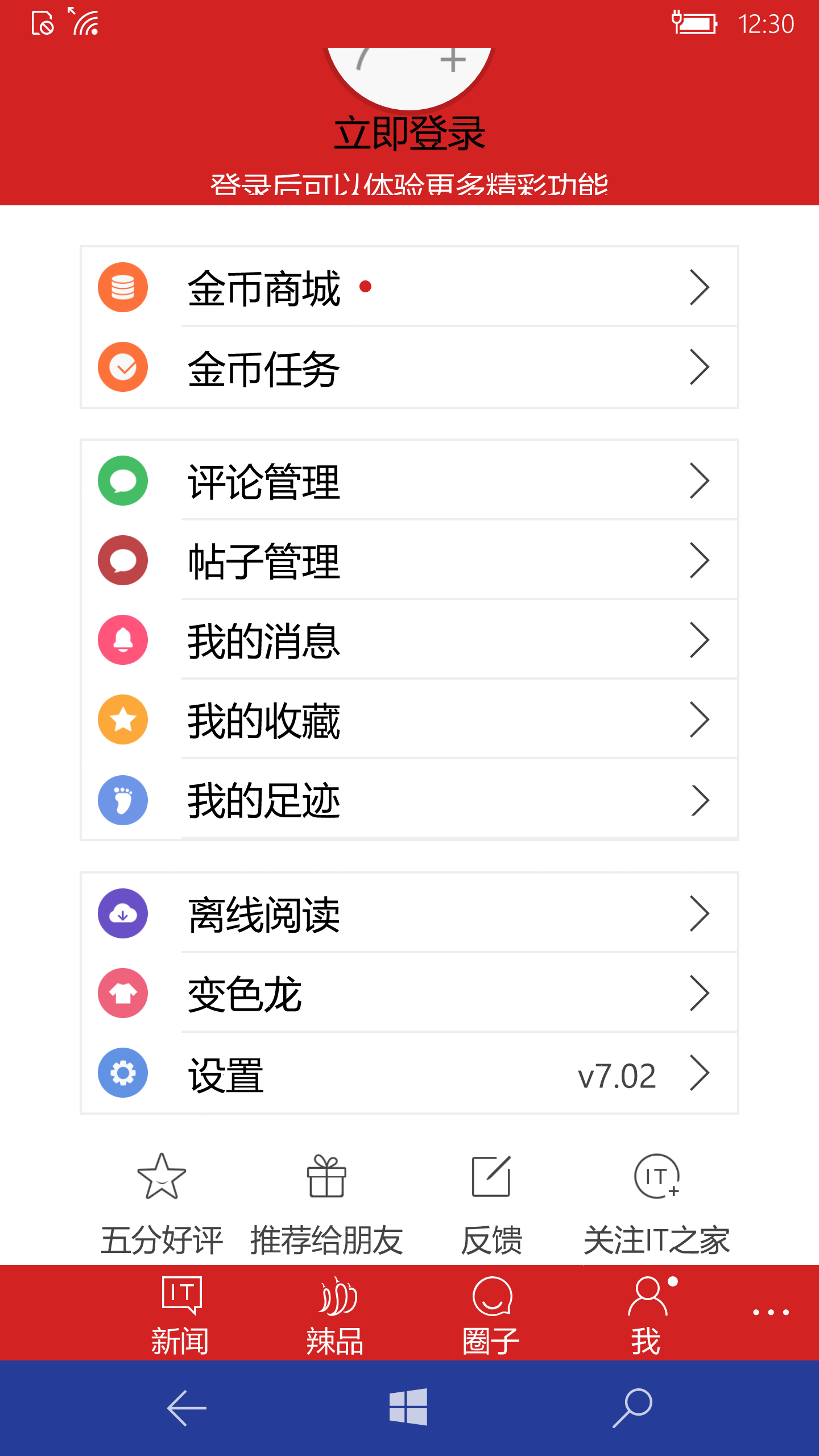Go back with system back arrow
Screen dimensions: 819x1456
(x=187, y=1408)
